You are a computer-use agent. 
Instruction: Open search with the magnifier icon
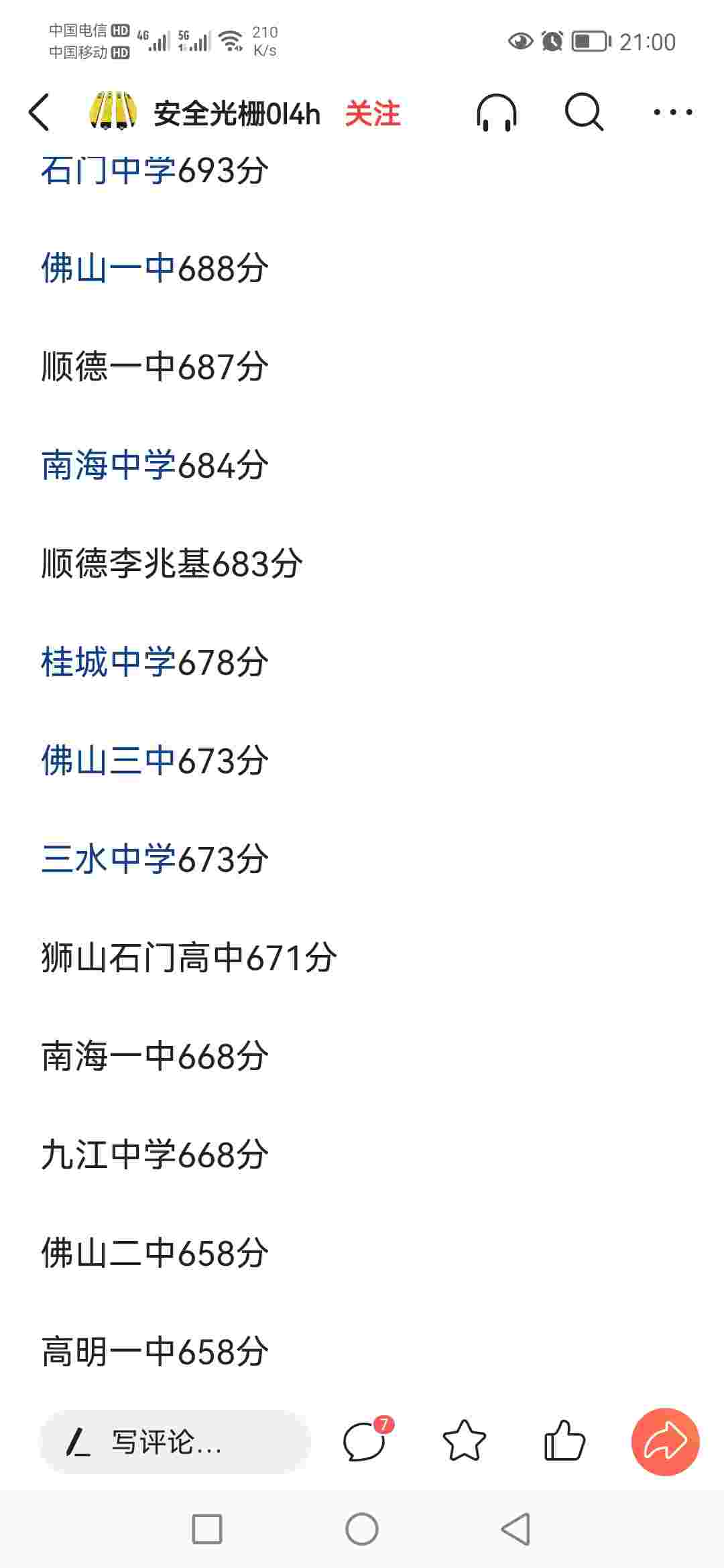coord(584,112)
